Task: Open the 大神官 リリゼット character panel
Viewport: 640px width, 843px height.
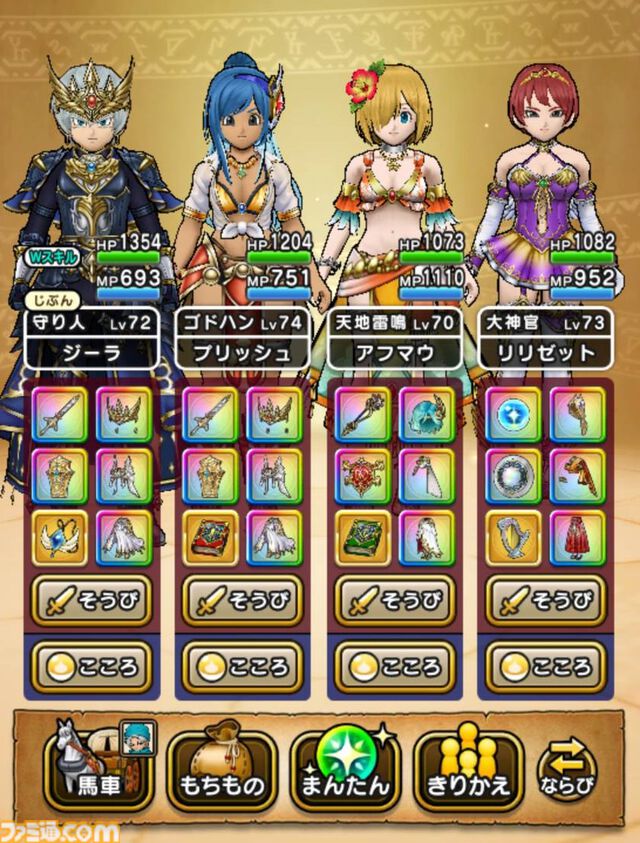Action: [544, 338]
